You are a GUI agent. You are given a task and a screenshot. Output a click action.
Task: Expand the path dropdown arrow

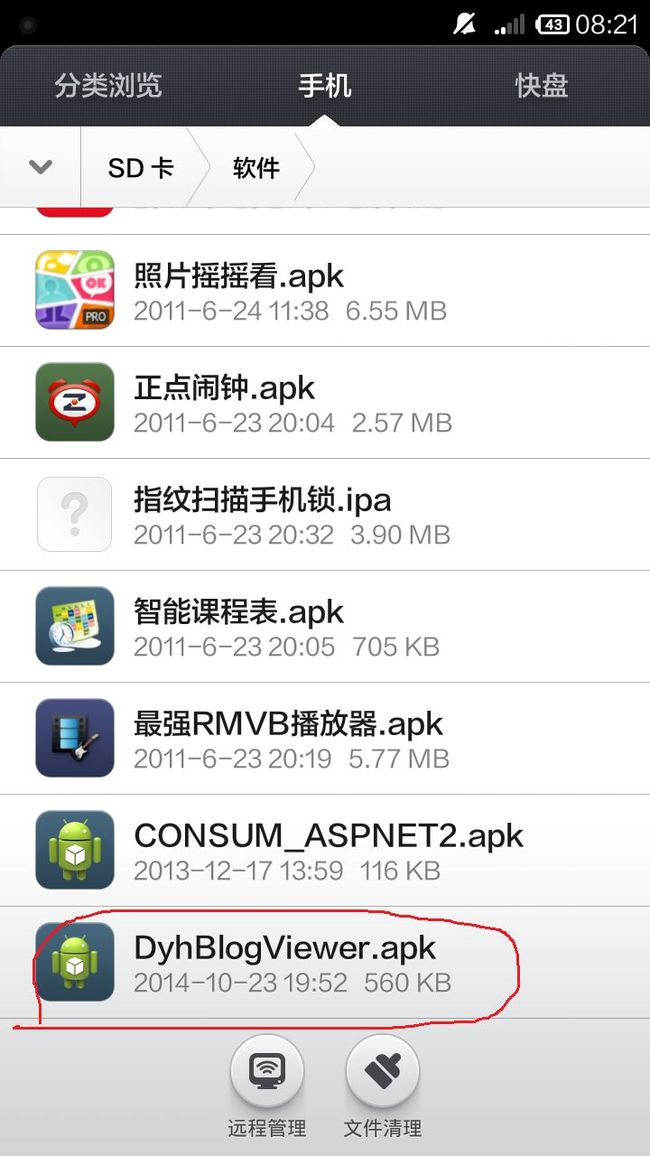click(x=41, y=167)
